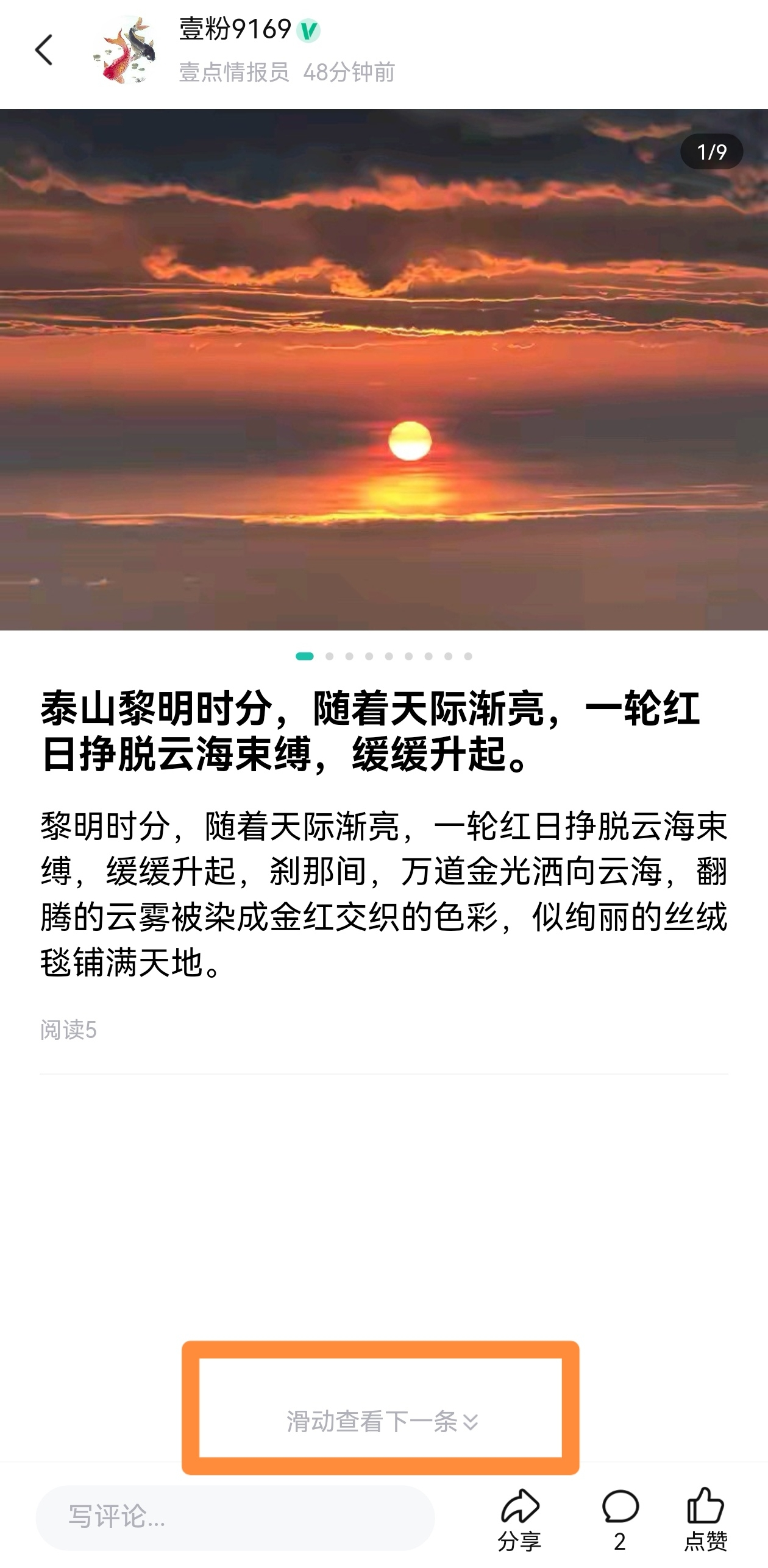
Task: Open the sunrise photo full screen
Action: (384, 369)
